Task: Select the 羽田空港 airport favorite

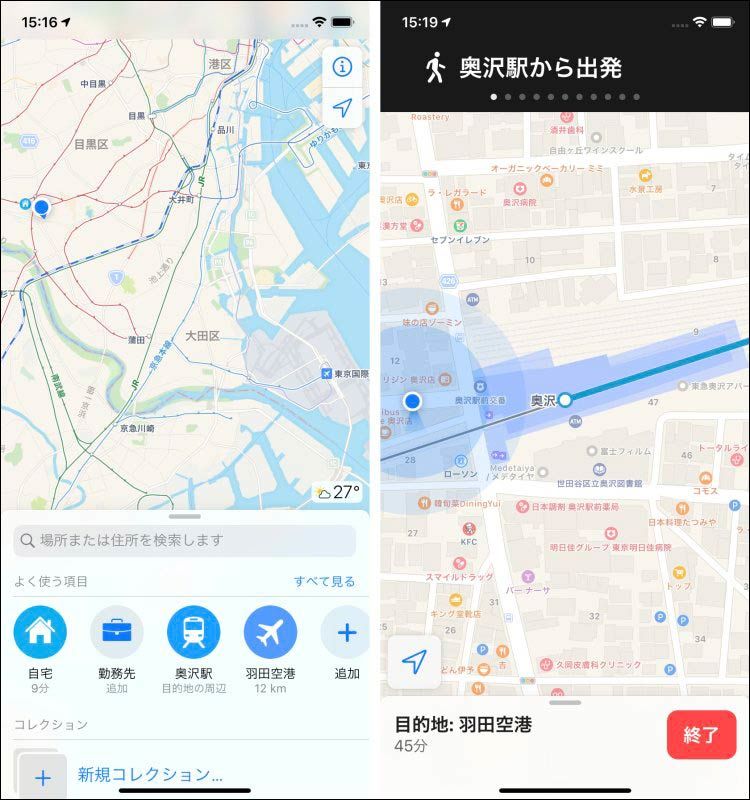Action: point(270,632)
